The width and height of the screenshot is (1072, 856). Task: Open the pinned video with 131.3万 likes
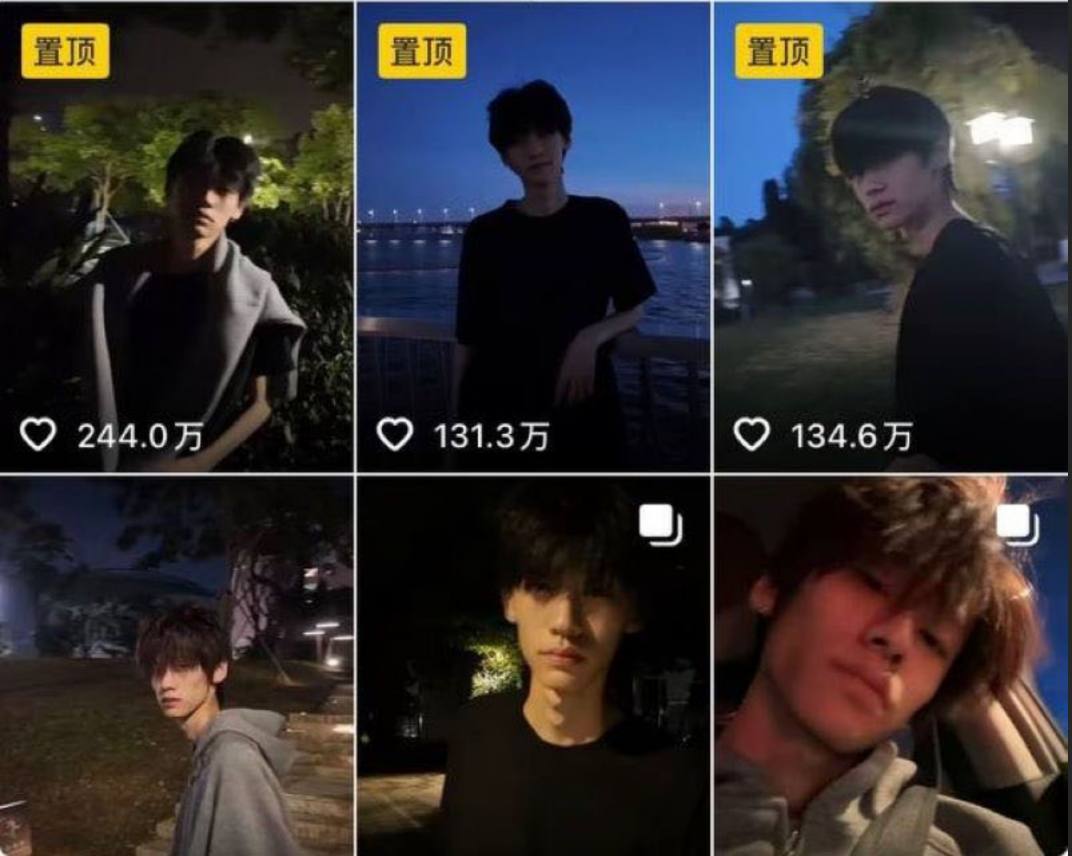point(534,237)
